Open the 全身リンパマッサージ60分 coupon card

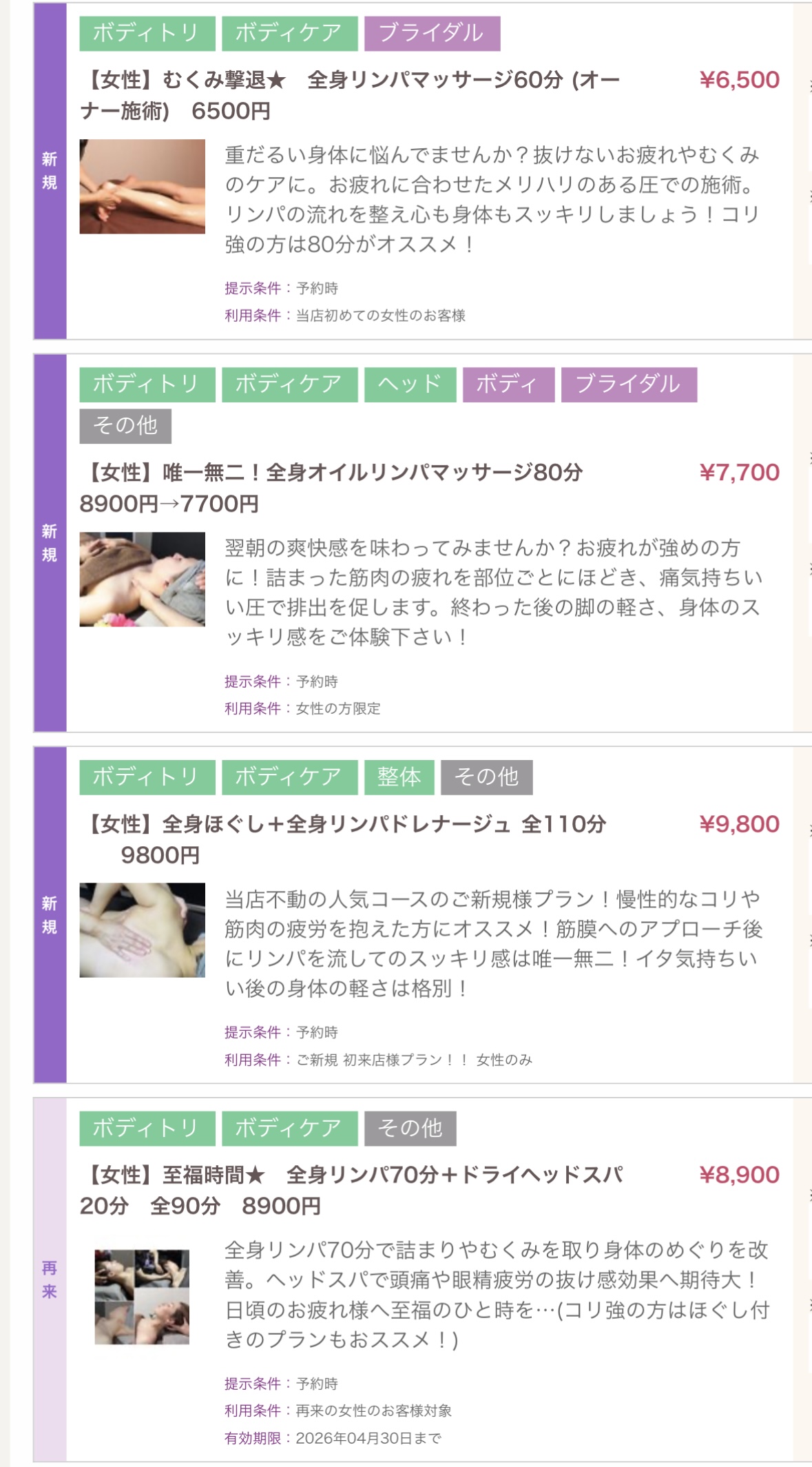click(350, 95)
